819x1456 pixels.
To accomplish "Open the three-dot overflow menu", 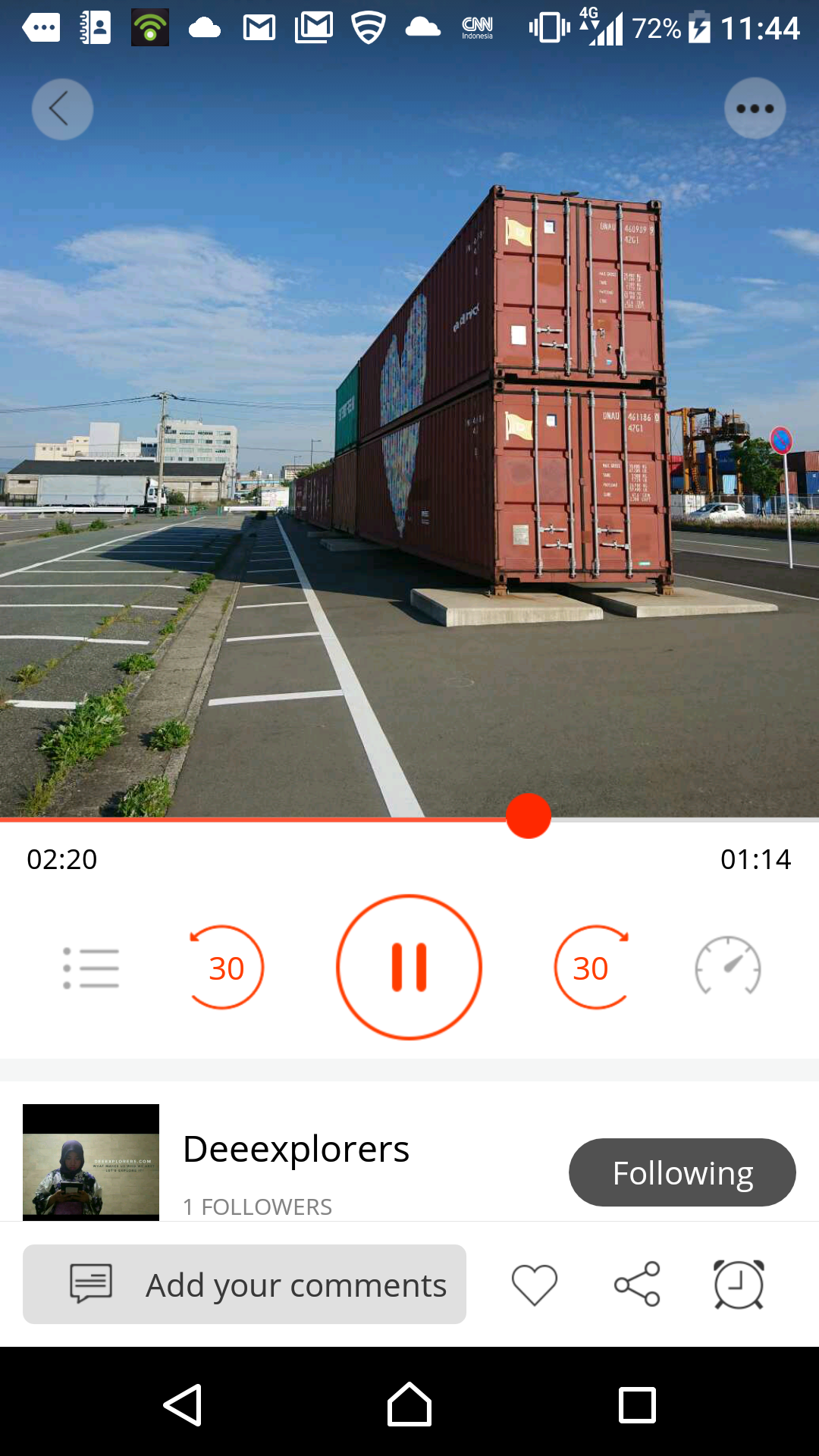I will coord(755,108).
